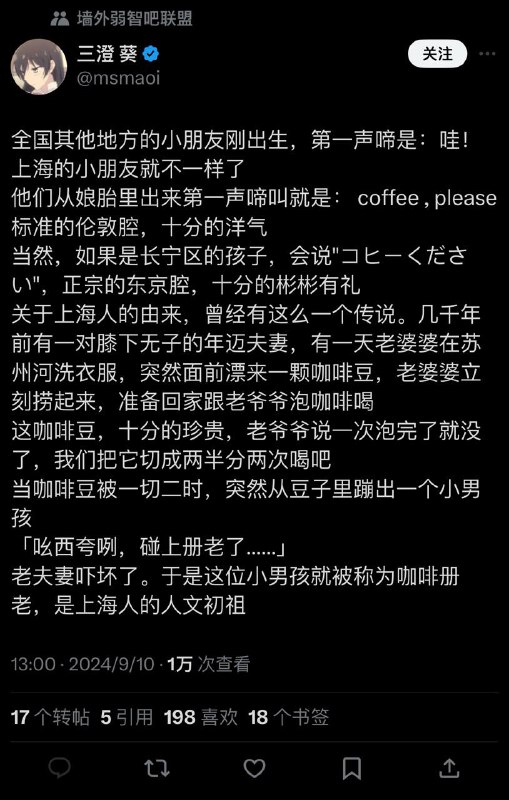Follow 三澄葵 with the 关注 button
Viewport: 509px width, 800px height.
(x=437, y=54)
